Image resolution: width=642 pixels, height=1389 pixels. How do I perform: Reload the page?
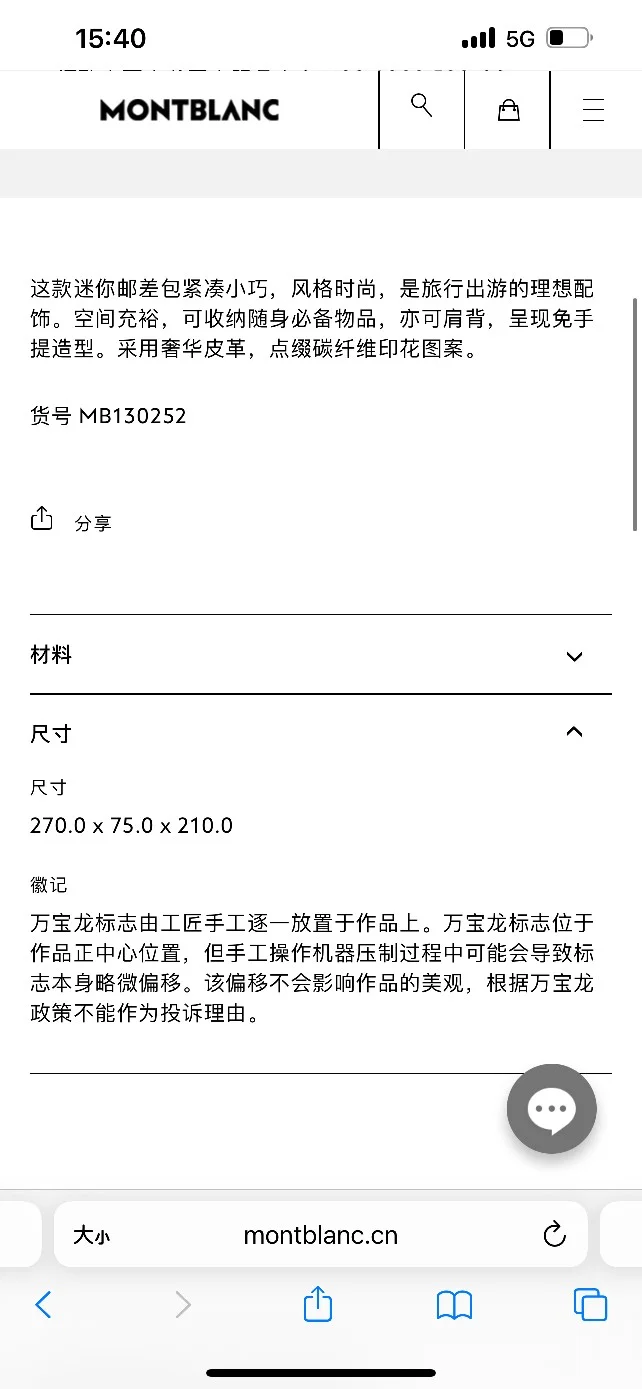[554, 1235]
